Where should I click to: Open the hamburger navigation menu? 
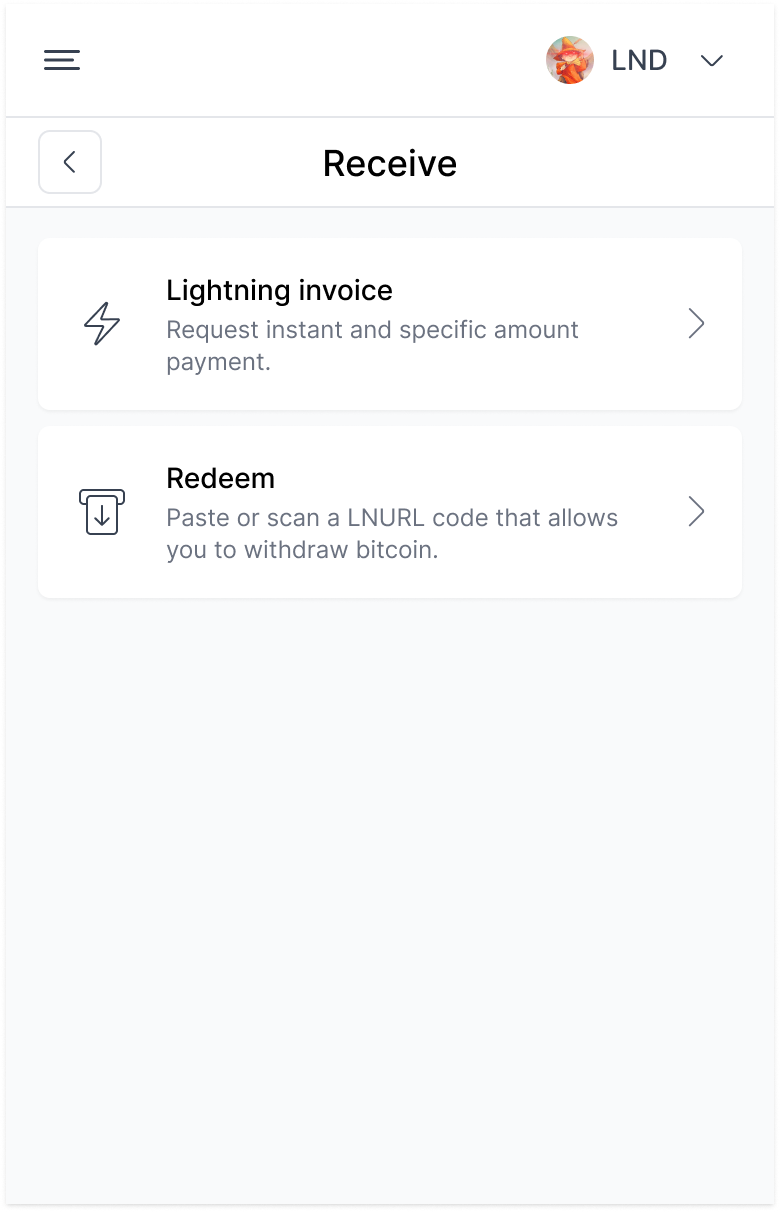point(61,60)
